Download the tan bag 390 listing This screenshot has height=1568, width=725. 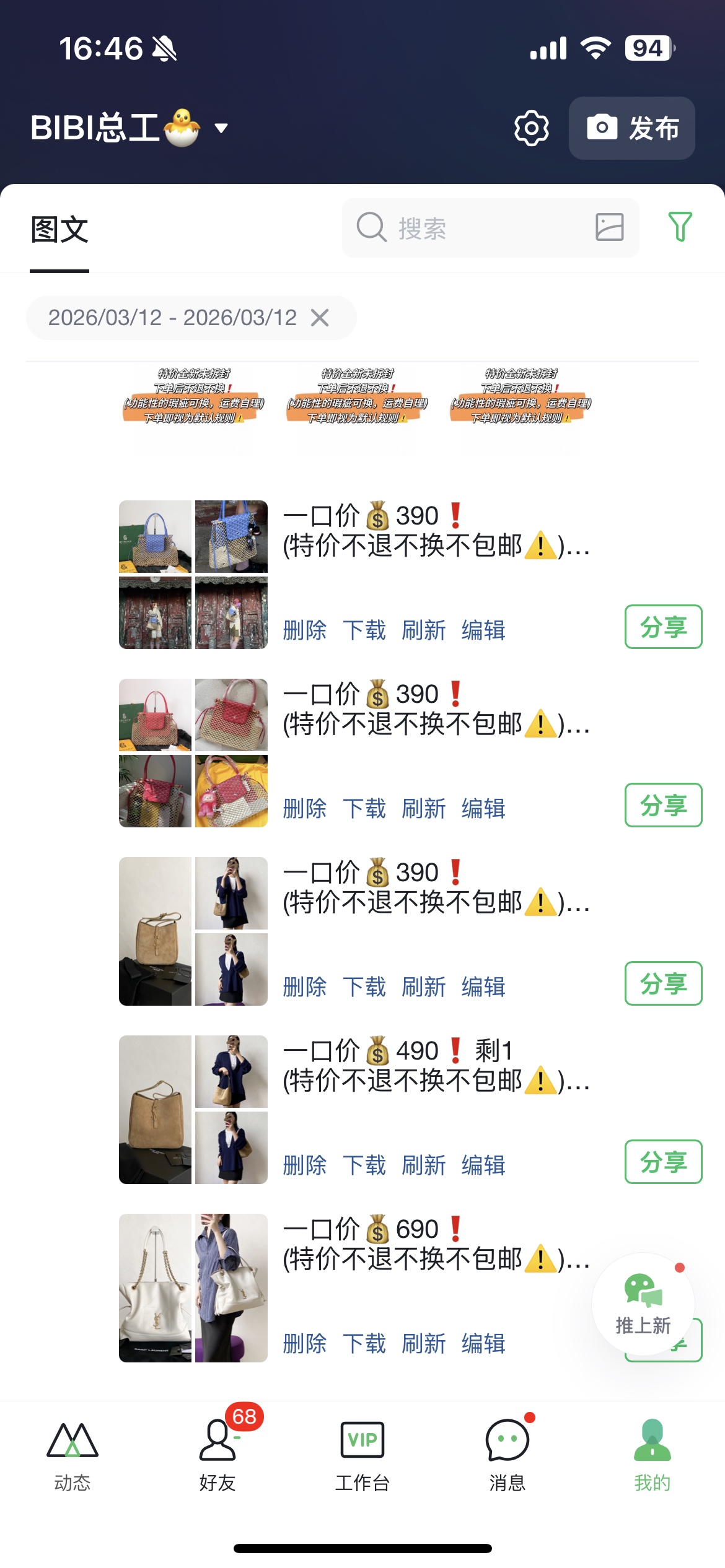(x=364, y=987)
